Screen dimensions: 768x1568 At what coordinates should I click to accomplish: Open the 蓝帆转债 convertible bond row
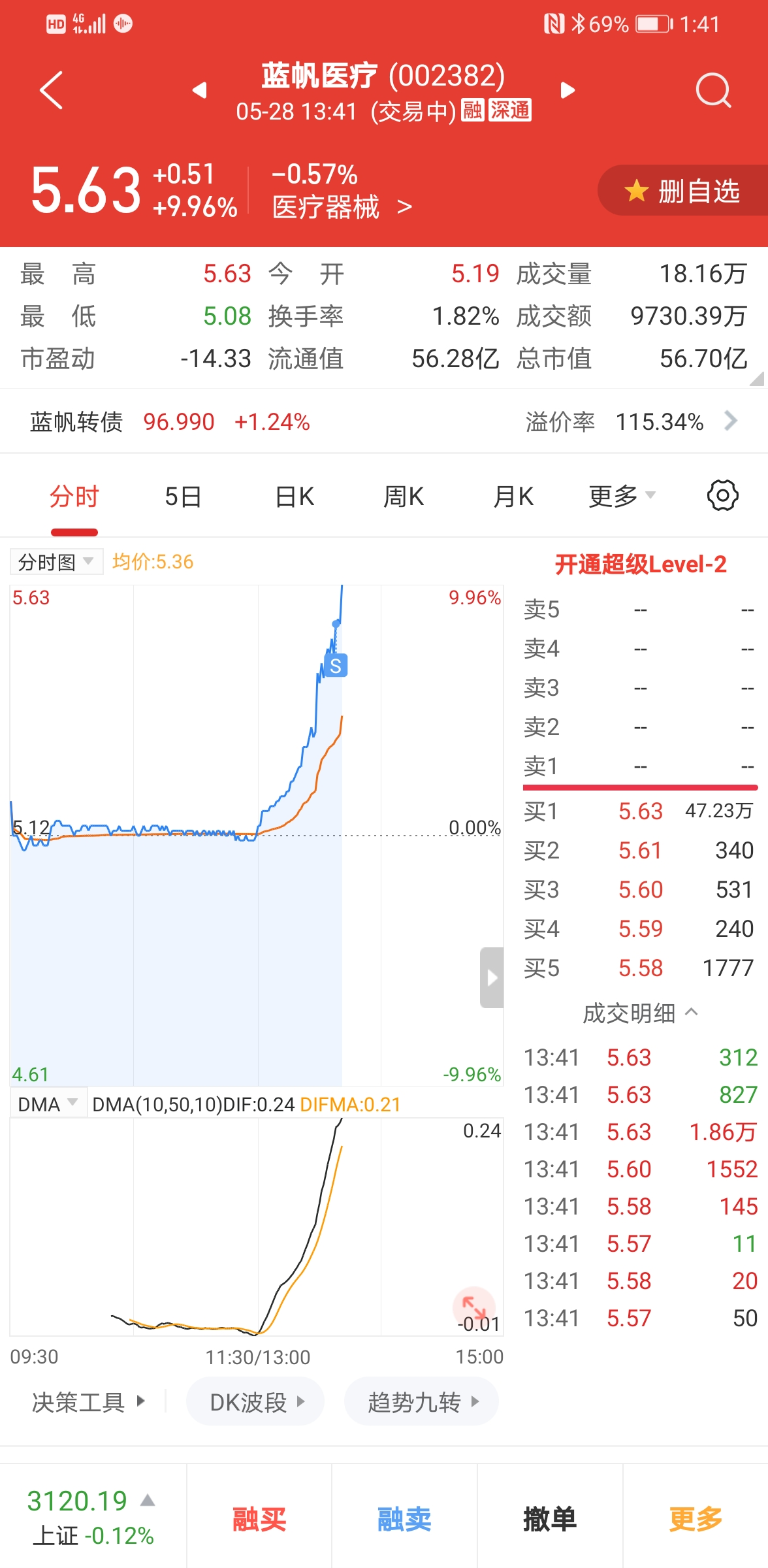[x=384, y=421]
